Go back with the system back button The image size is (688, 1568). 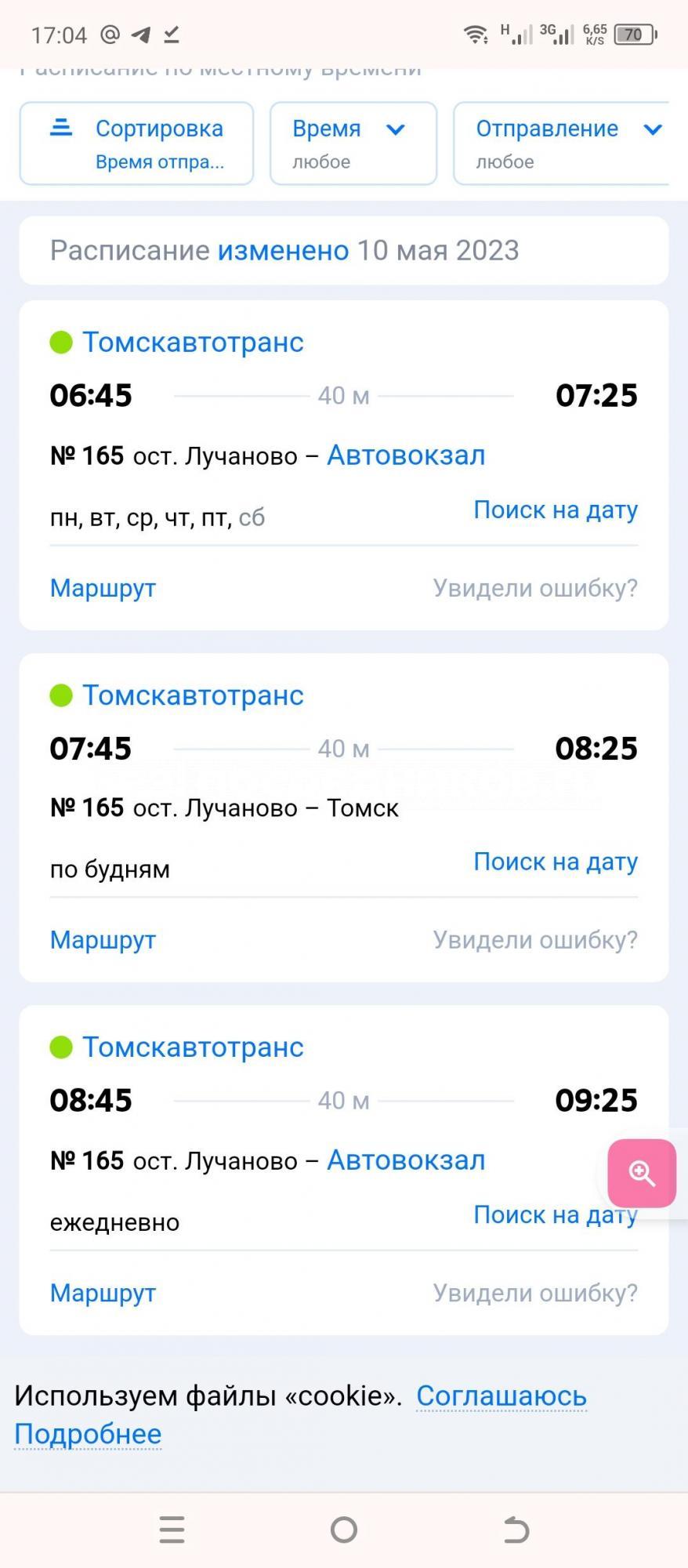coord(516,1530)
